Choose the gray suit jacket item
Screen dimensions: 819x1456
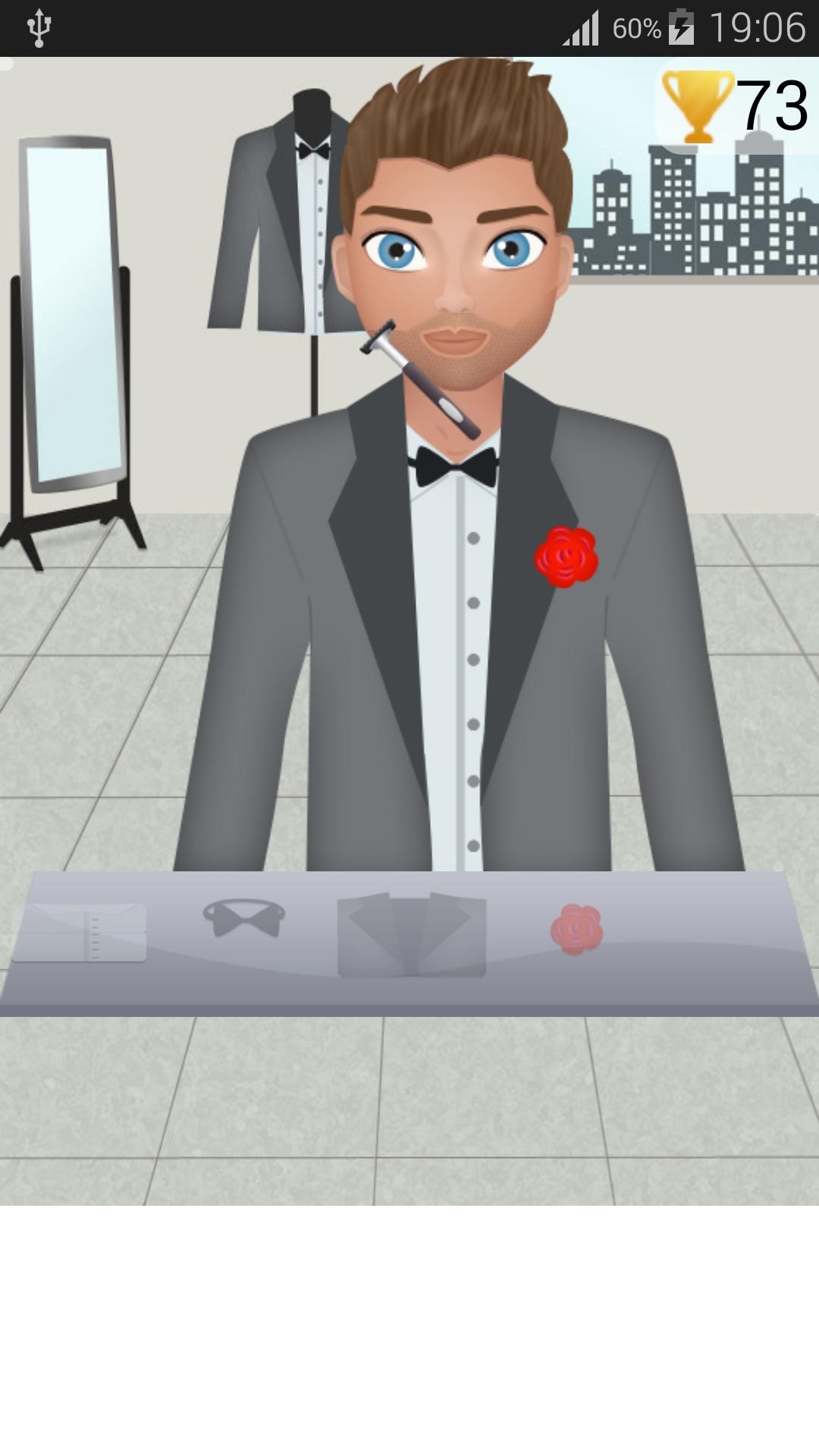pyautogui.click(x=411, y=934)
